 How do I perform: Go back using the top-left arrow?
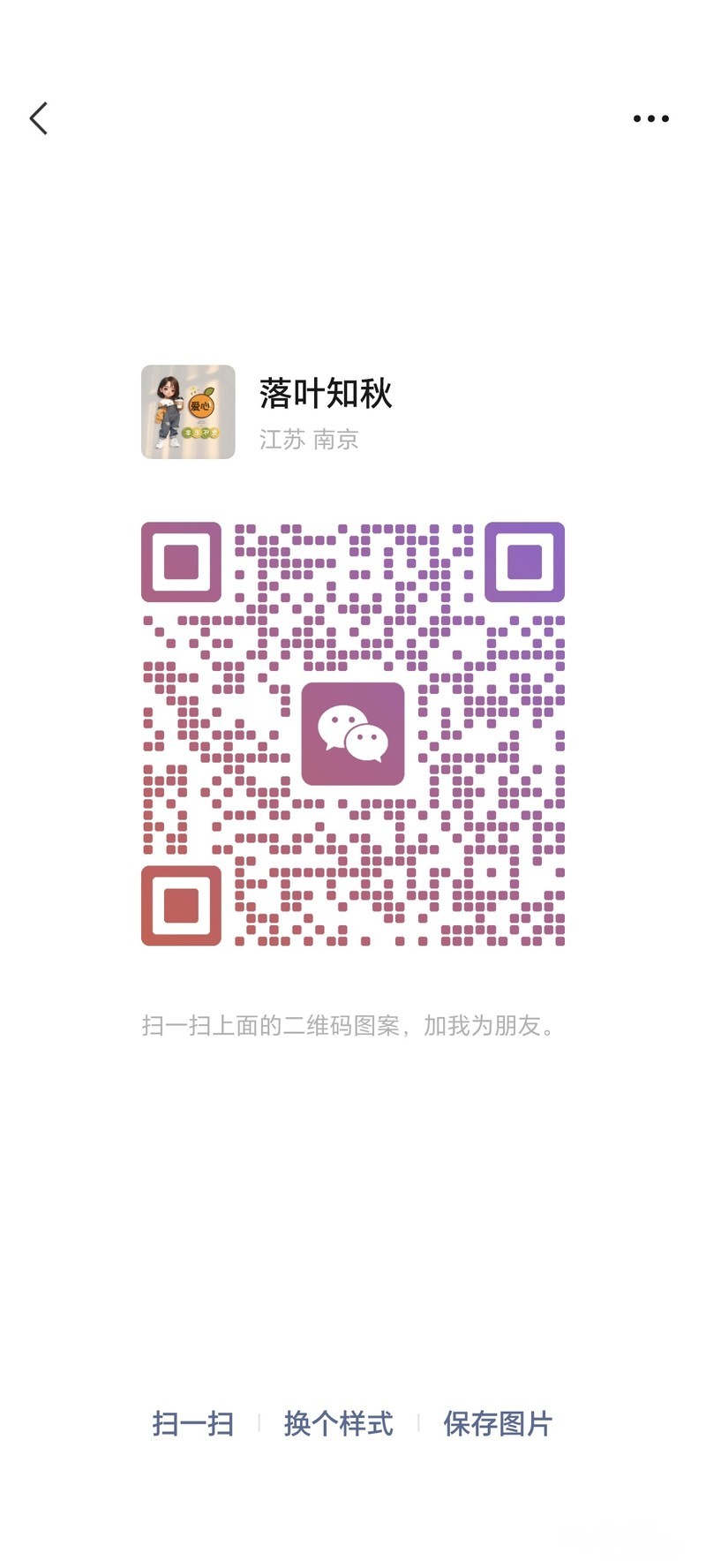click(x=39, y=118)
